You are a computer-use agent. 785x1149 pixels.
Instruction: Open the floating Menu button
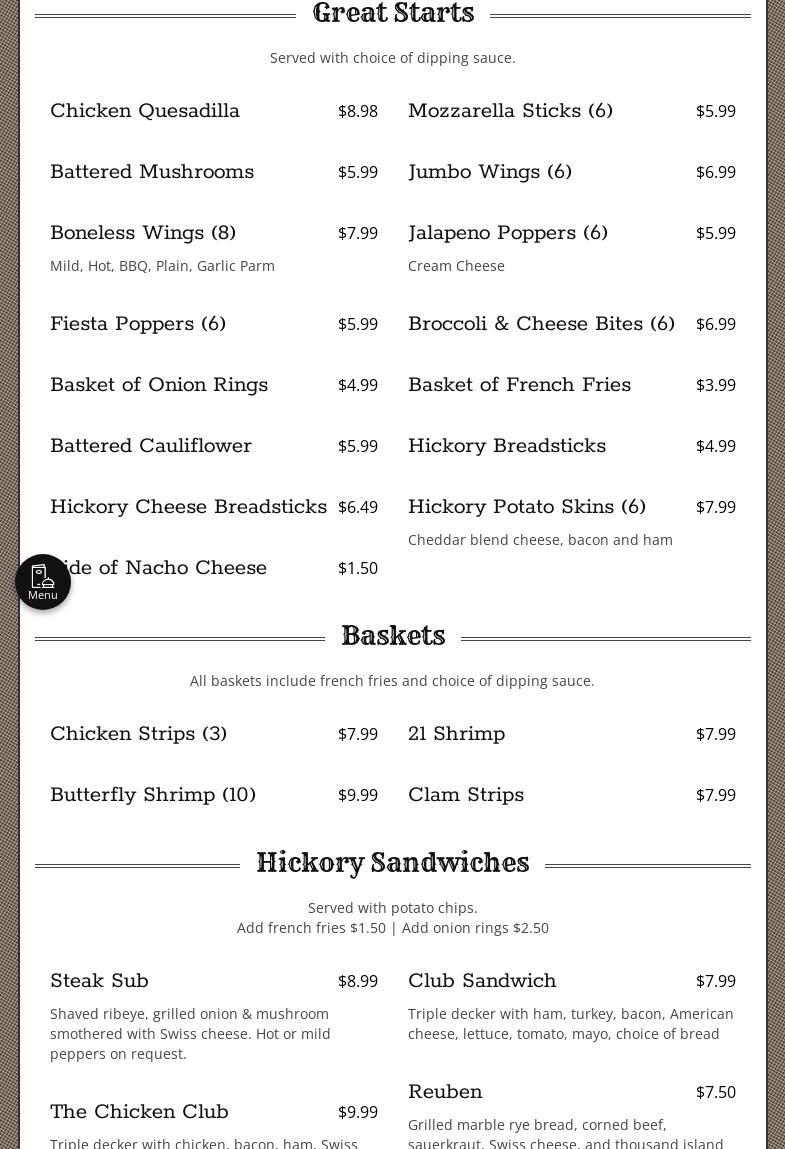43,582
